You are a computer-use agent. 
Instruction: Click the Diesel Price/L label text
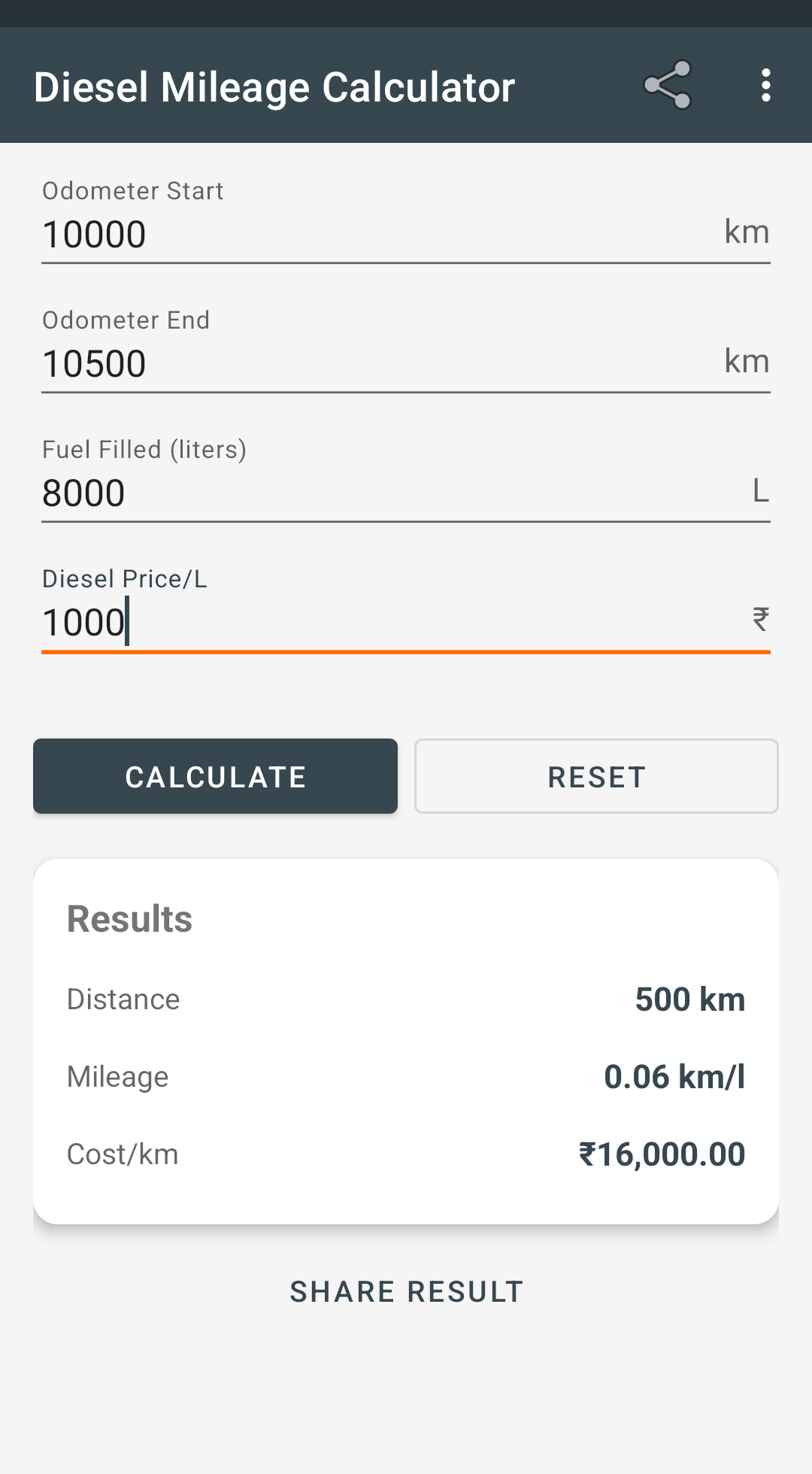[x=125, y=578]
